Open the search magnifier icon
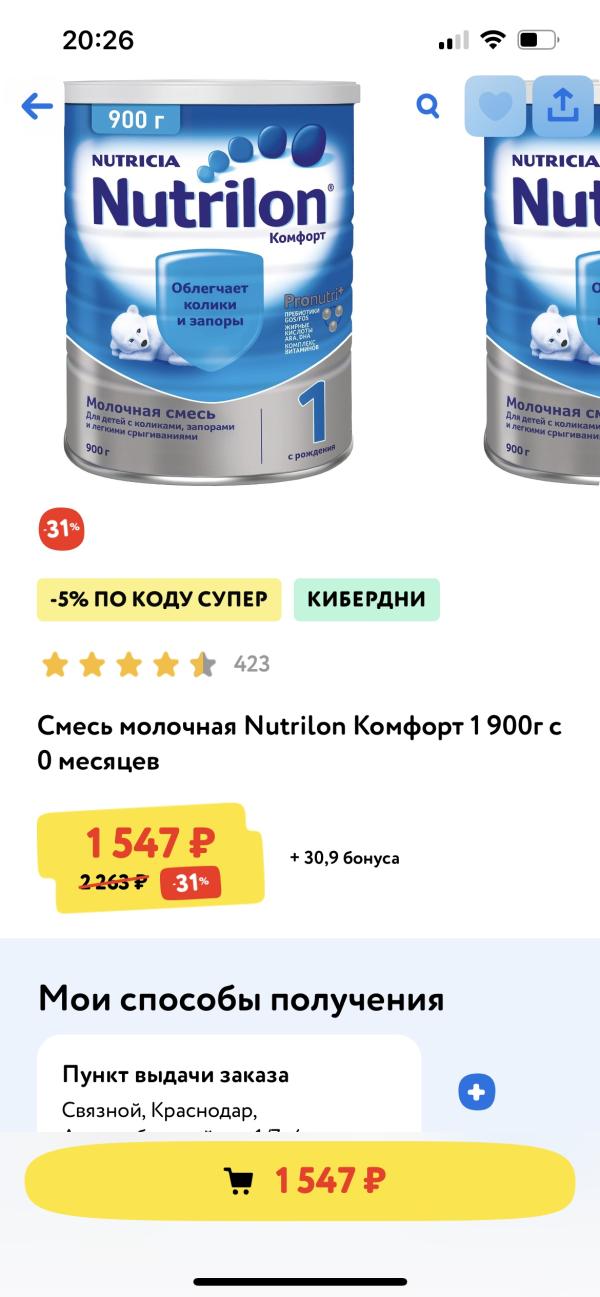Screen dimensions: 600x1297 (x=428, y=106)
